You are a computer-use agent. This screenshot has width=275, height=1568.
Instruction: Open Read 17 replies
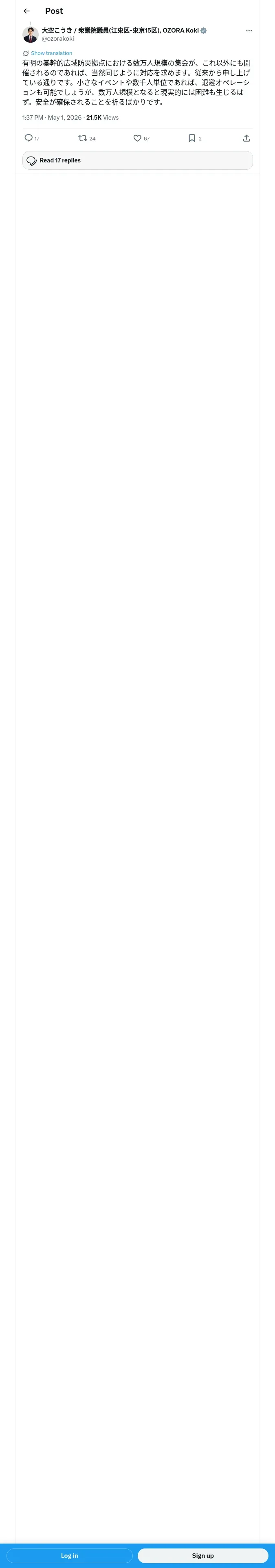coord(138,160)
